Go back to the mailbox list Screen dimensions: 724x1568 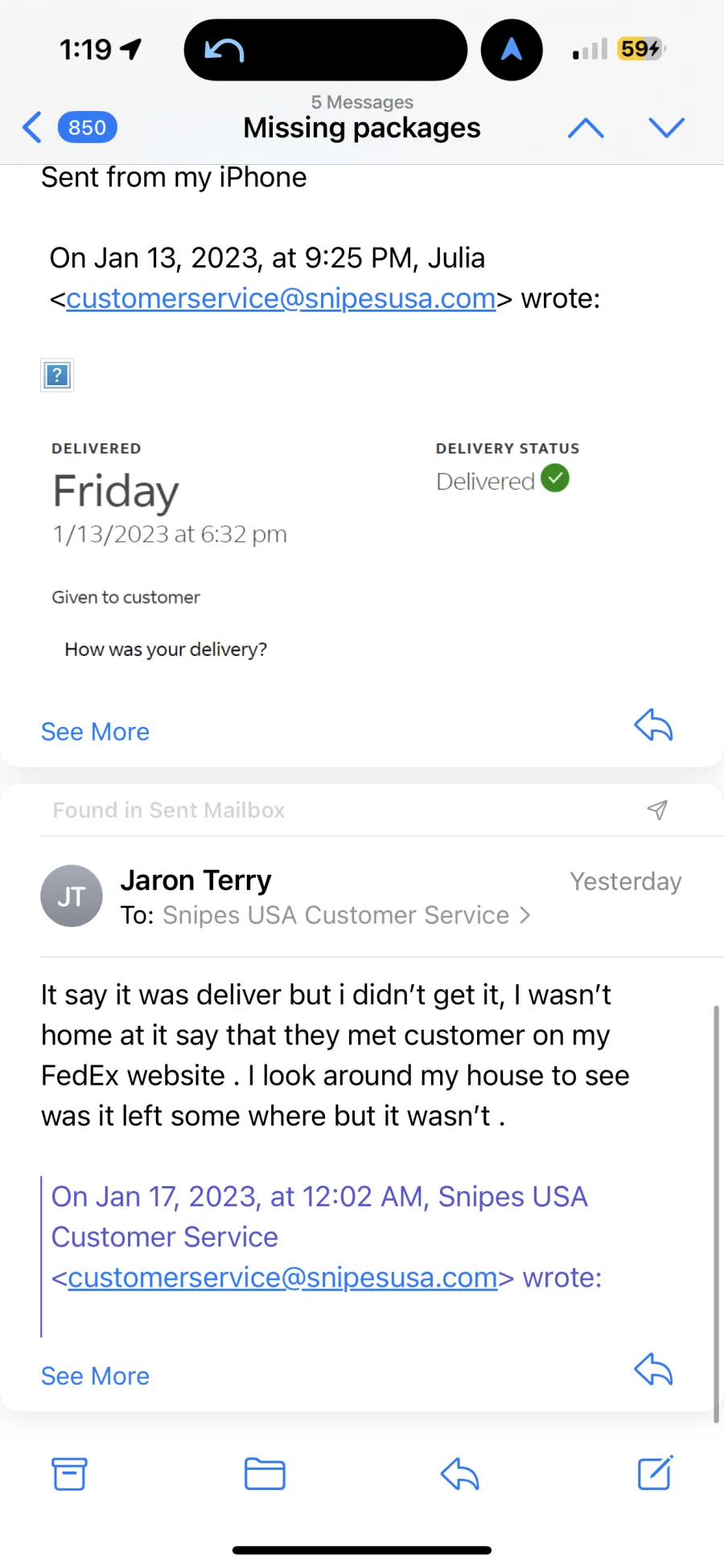[33, 128]
